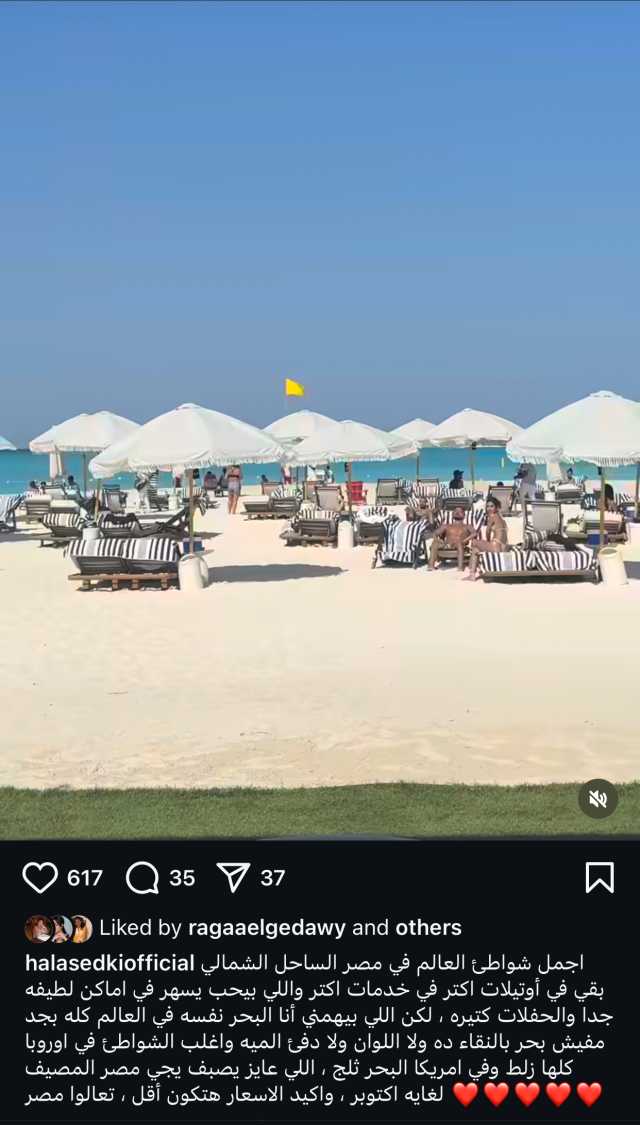
Task: Like this beach video post
Action: 40,877
